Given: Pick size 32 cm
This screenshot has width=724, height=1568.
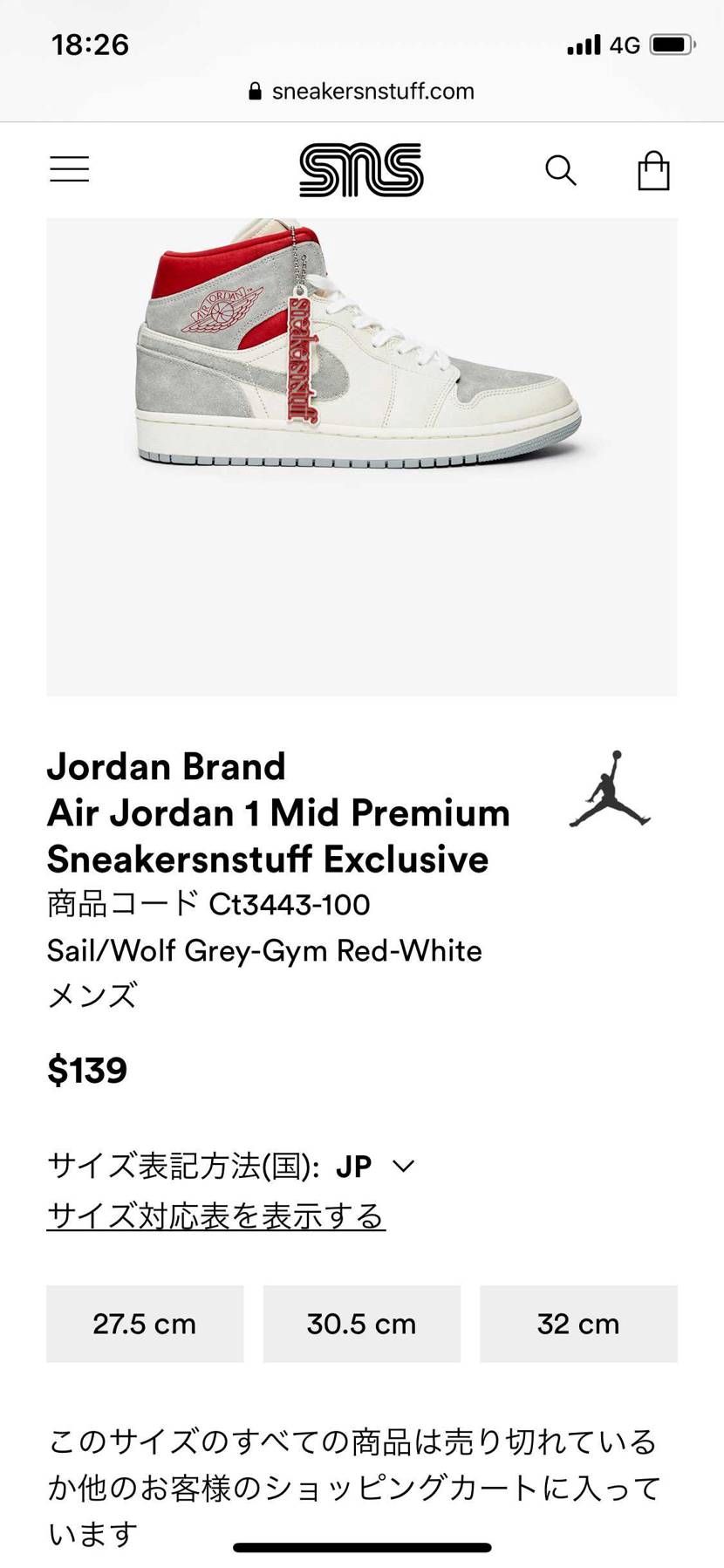Looking at the screenshot, I should 578,1324.
